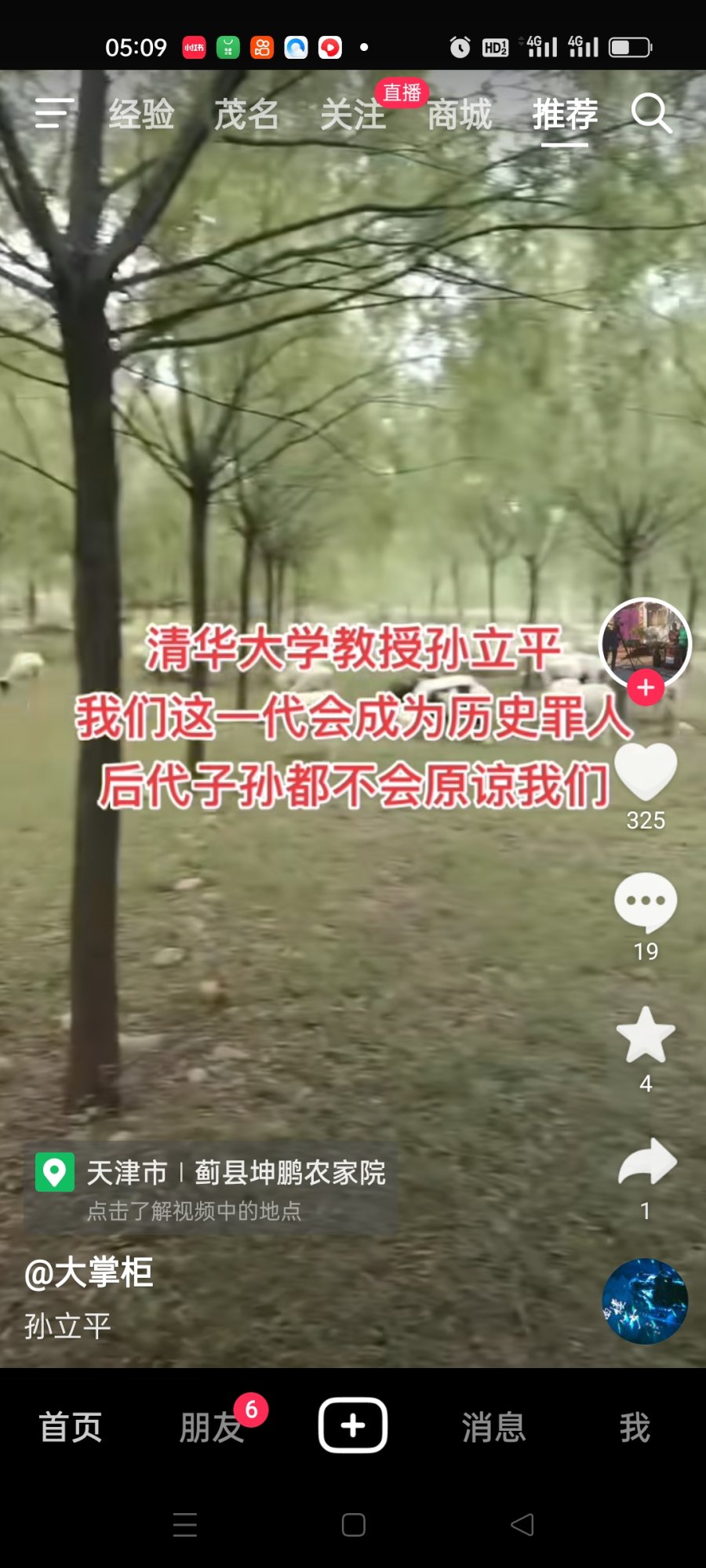The image size is (706, 1568).
Task: Open the video author's avatar
Action: click(645, 642)
